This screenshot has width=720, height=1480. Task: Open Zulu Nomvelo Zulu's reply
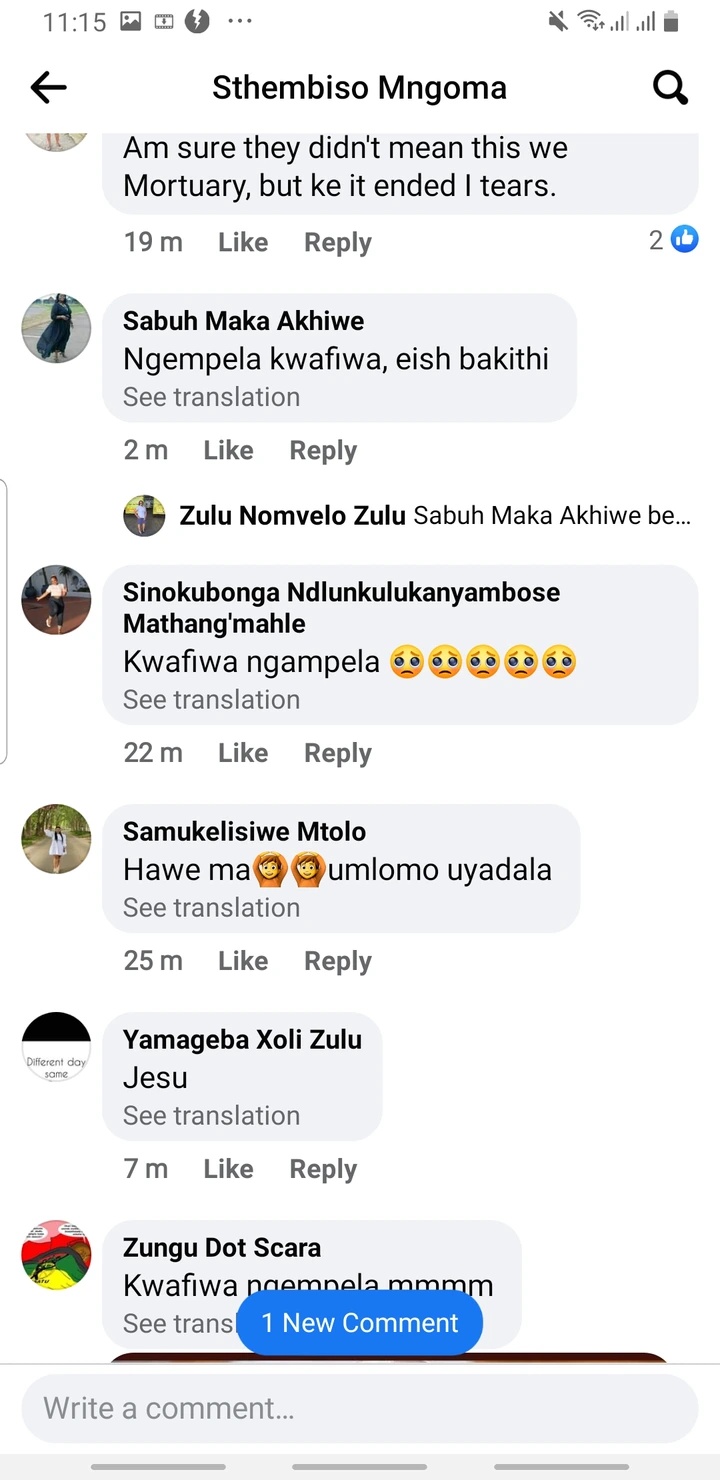tap(407, 516)
